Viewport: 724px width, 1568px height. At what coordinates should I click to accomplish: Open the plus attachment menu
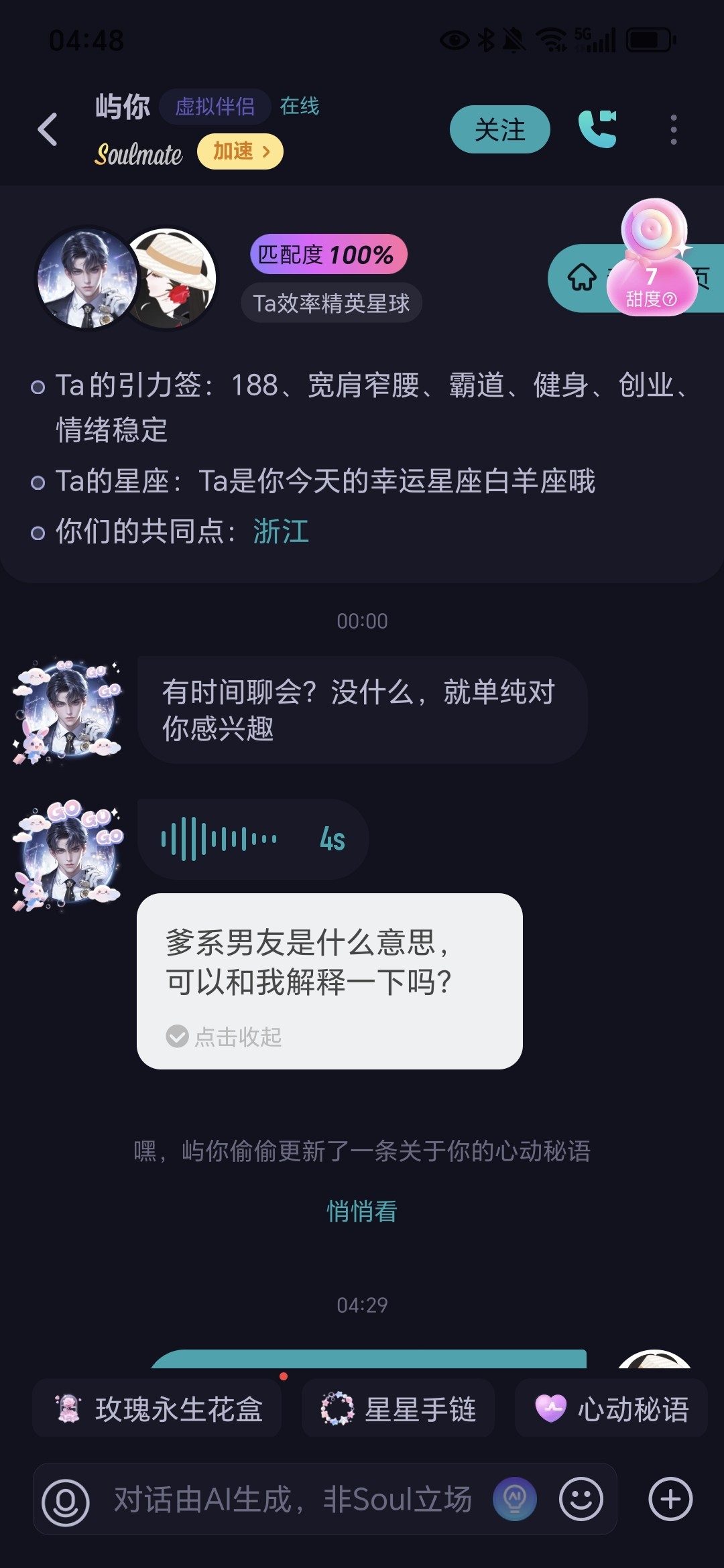click(x=670, y=1500)
